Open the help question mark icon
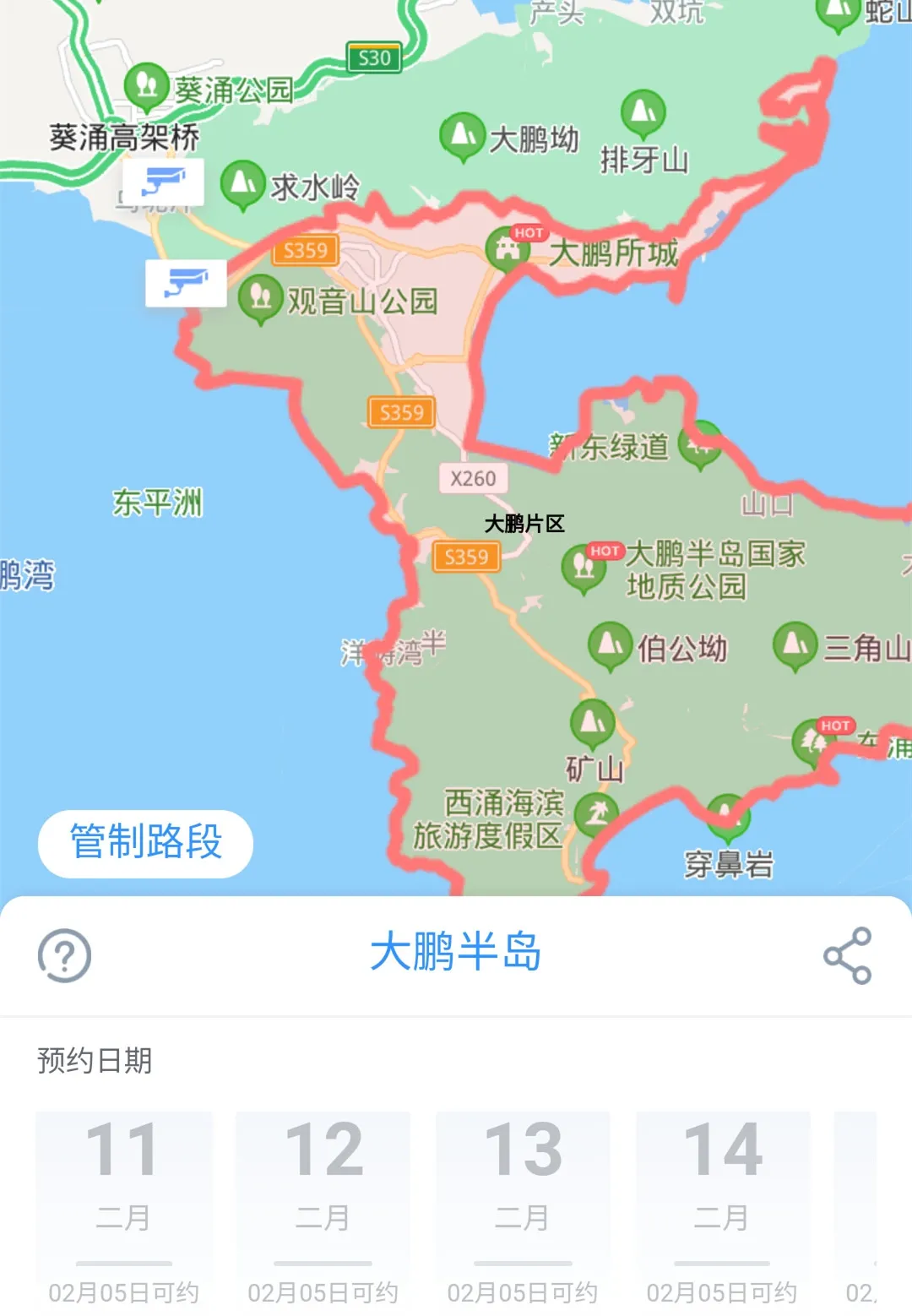The image size is (912, 1316). pos(64,955)
